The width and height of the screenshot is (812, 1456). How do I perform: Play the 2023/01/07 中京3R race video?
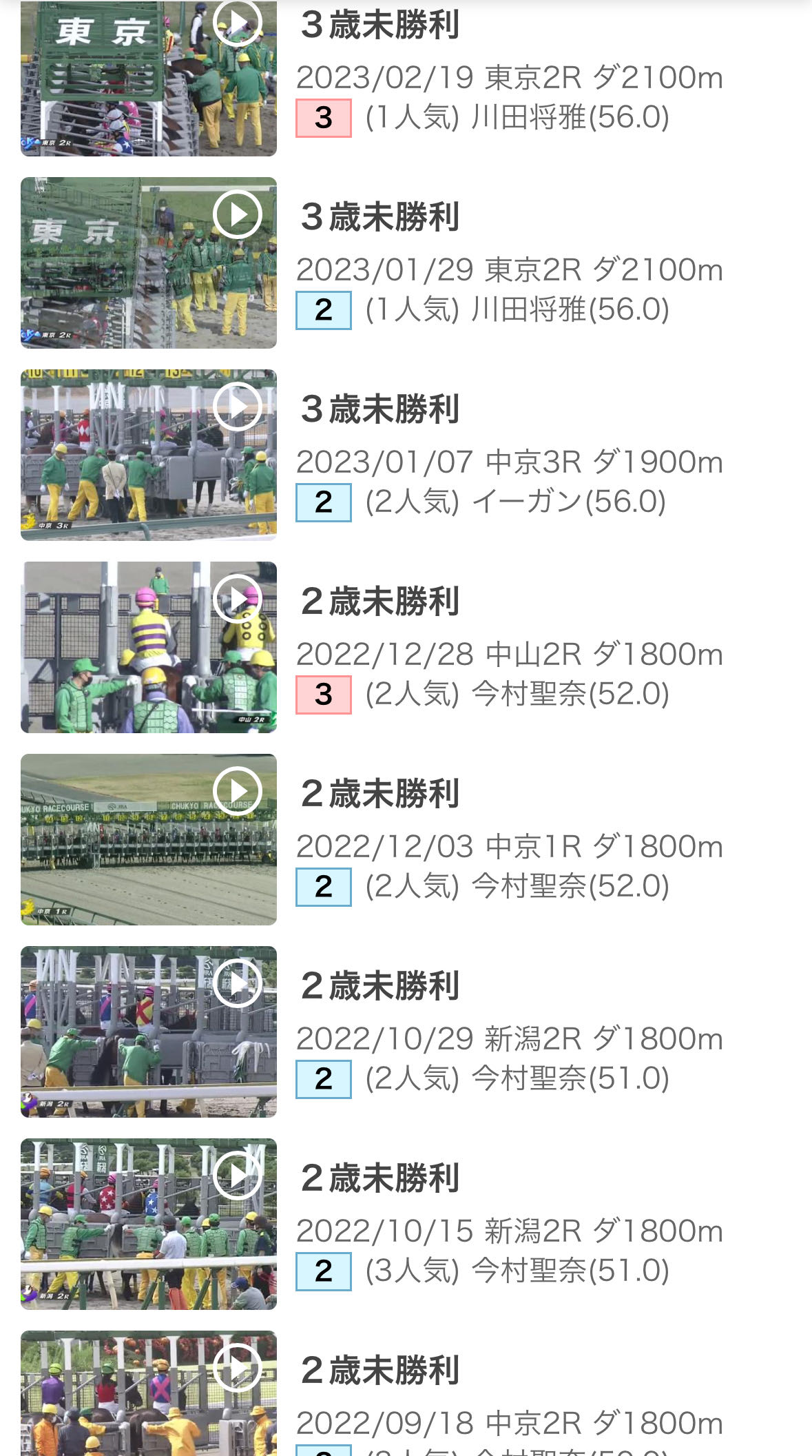pyautogui.click(x=238, y=407)
